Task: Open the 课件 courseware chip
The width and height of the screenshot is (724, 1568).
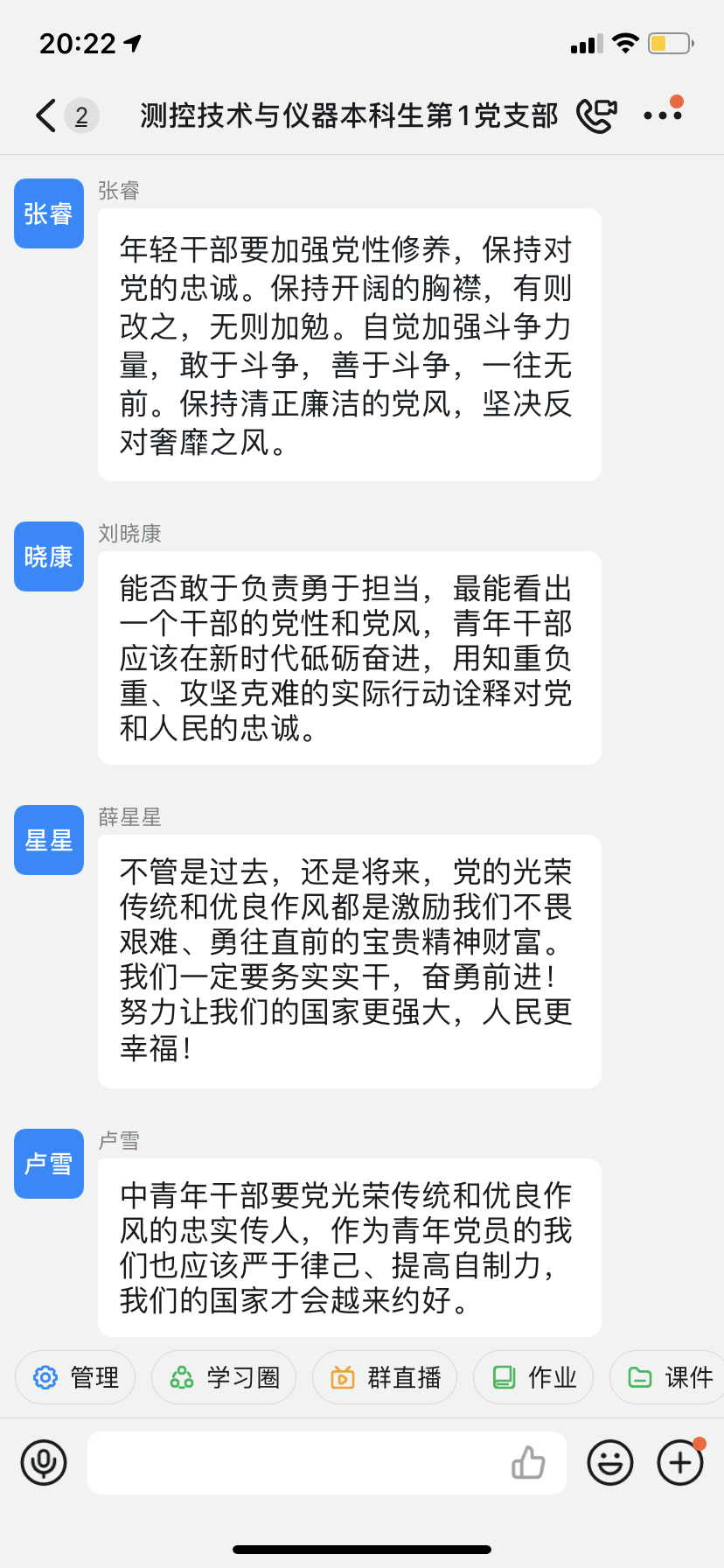Action: (x=670, y=1377)
